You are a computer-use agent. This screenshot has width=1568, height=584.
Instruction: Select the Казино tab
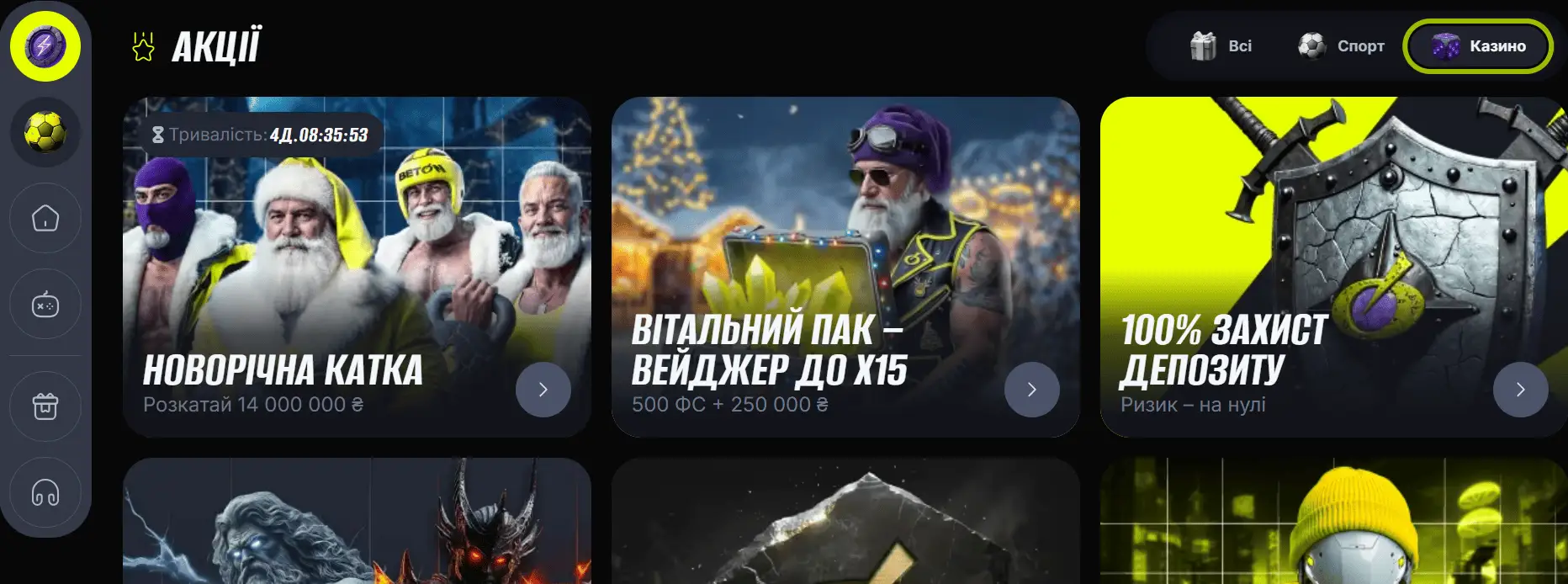1479,46
